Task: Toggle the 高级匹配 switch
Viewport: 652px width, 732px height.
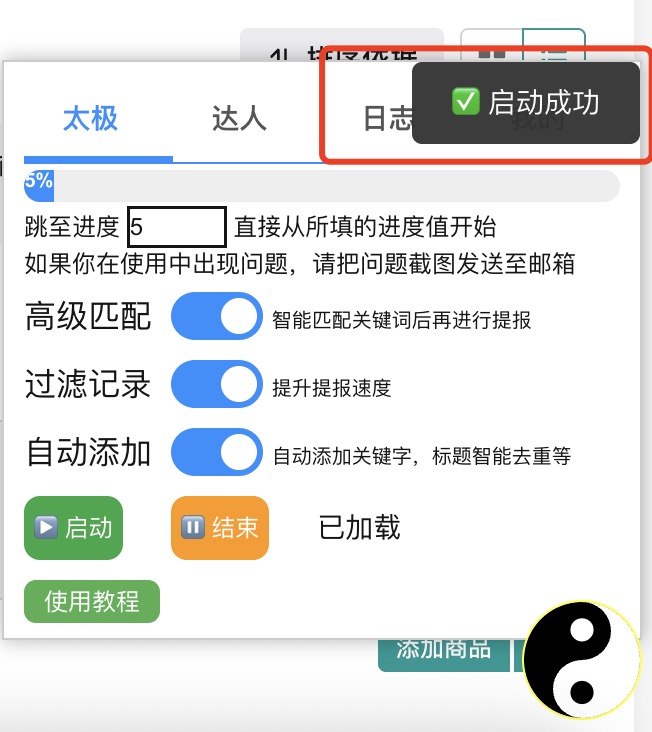Action: click(216, 317)
